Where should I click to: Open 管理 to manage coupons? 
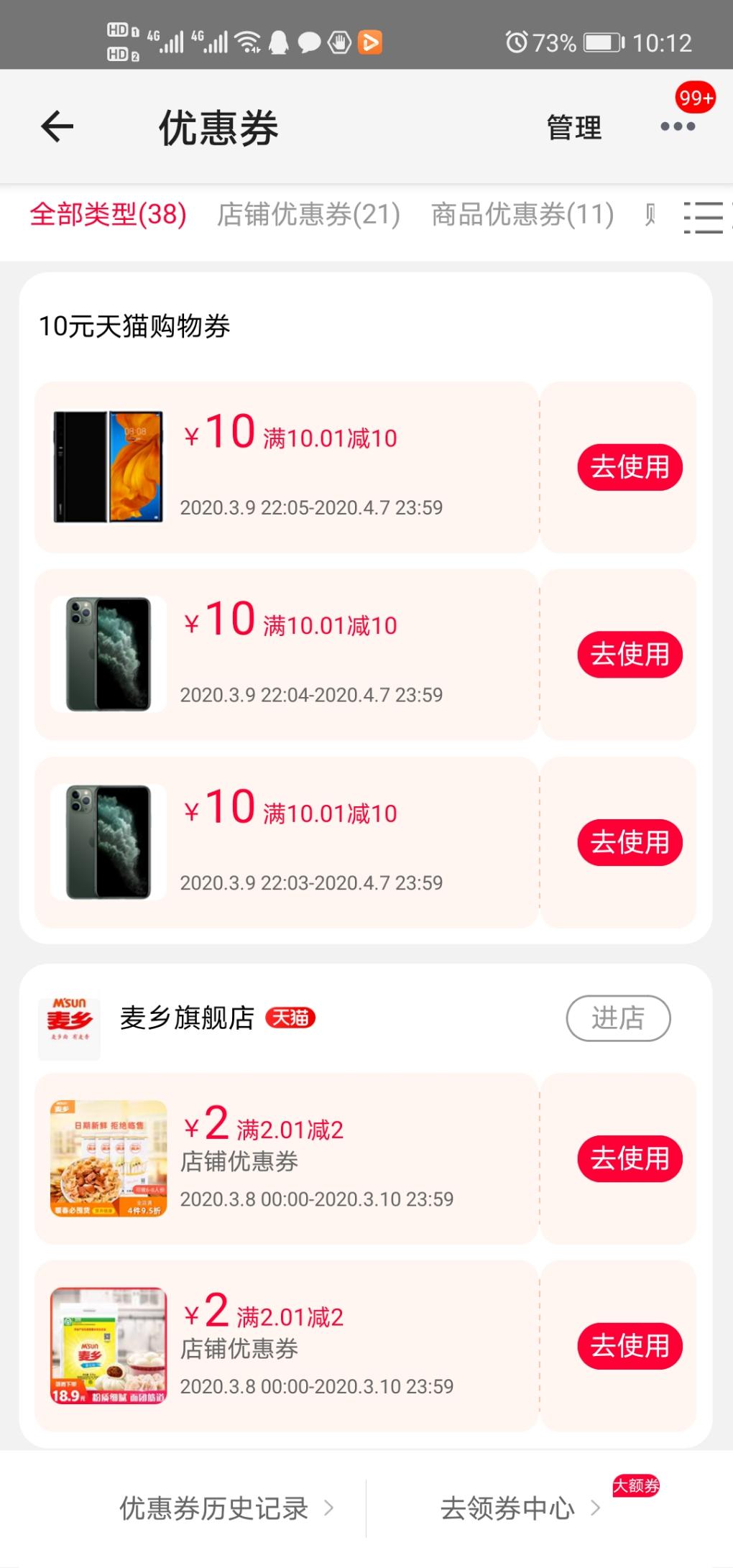573,128
